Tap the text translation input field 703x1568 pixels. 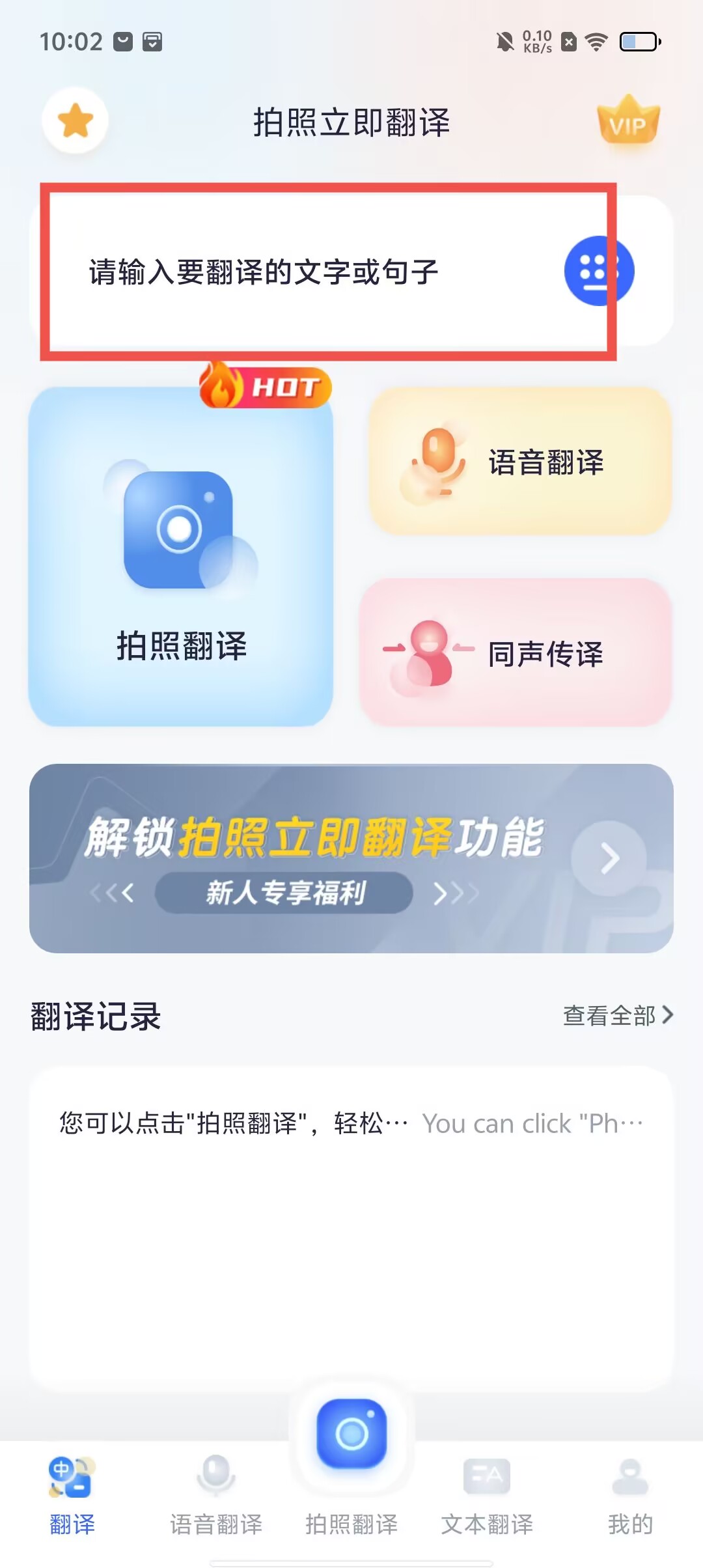(293, 272)
